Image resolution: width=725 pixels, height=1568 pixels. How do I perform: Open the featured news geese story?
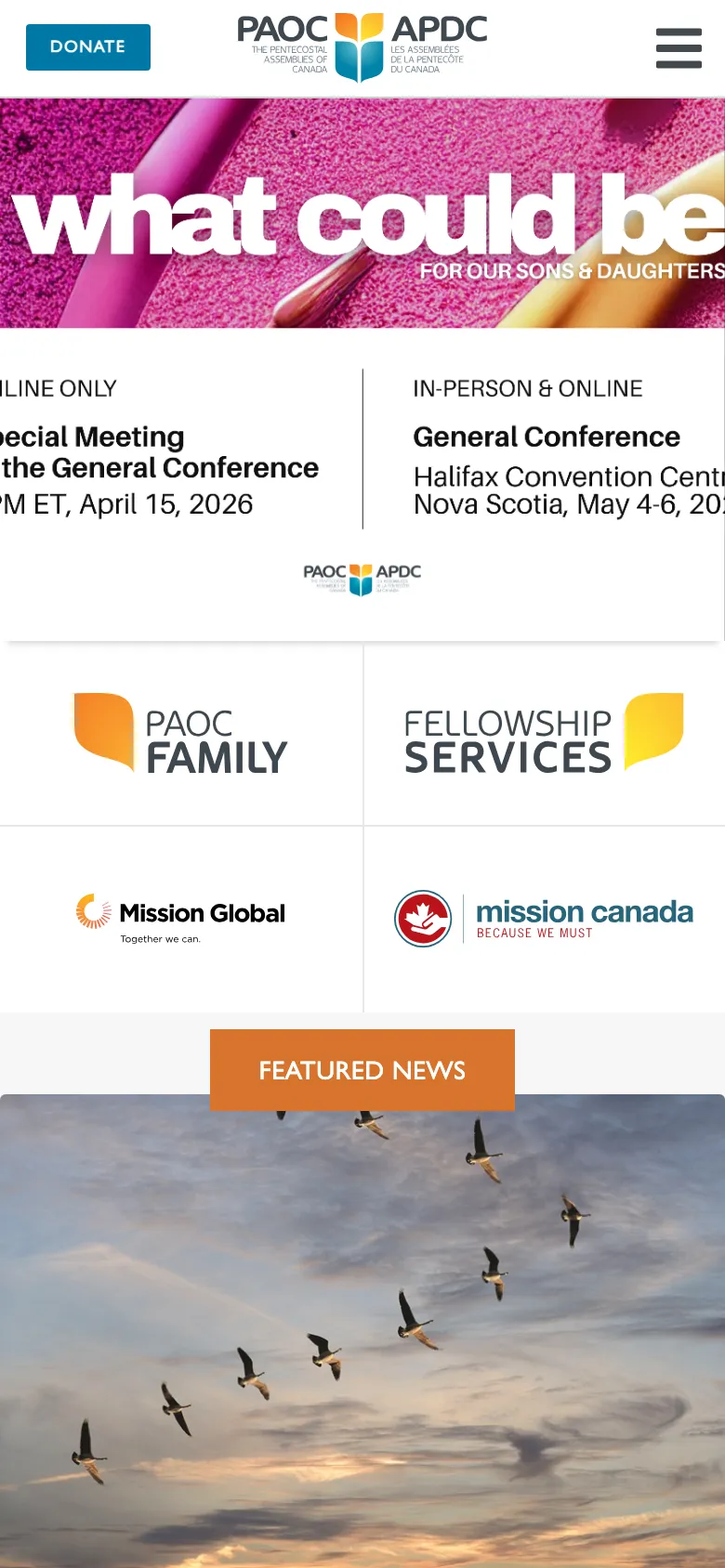pos(362,1328)
